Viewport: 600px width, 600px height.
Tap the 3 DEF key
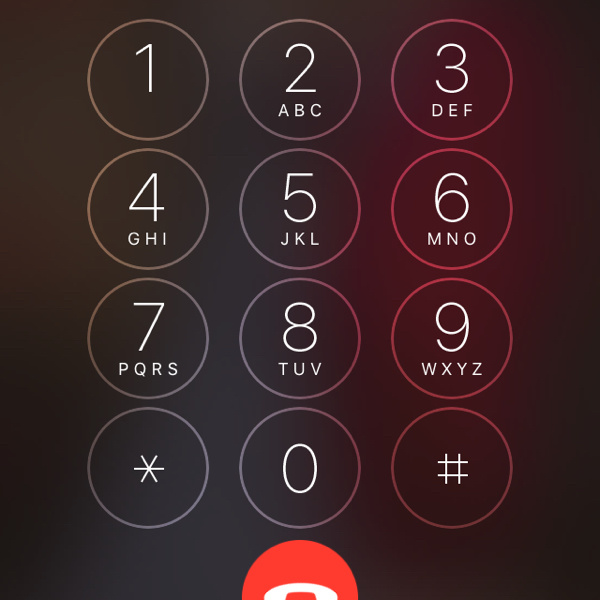click(451, 79)
